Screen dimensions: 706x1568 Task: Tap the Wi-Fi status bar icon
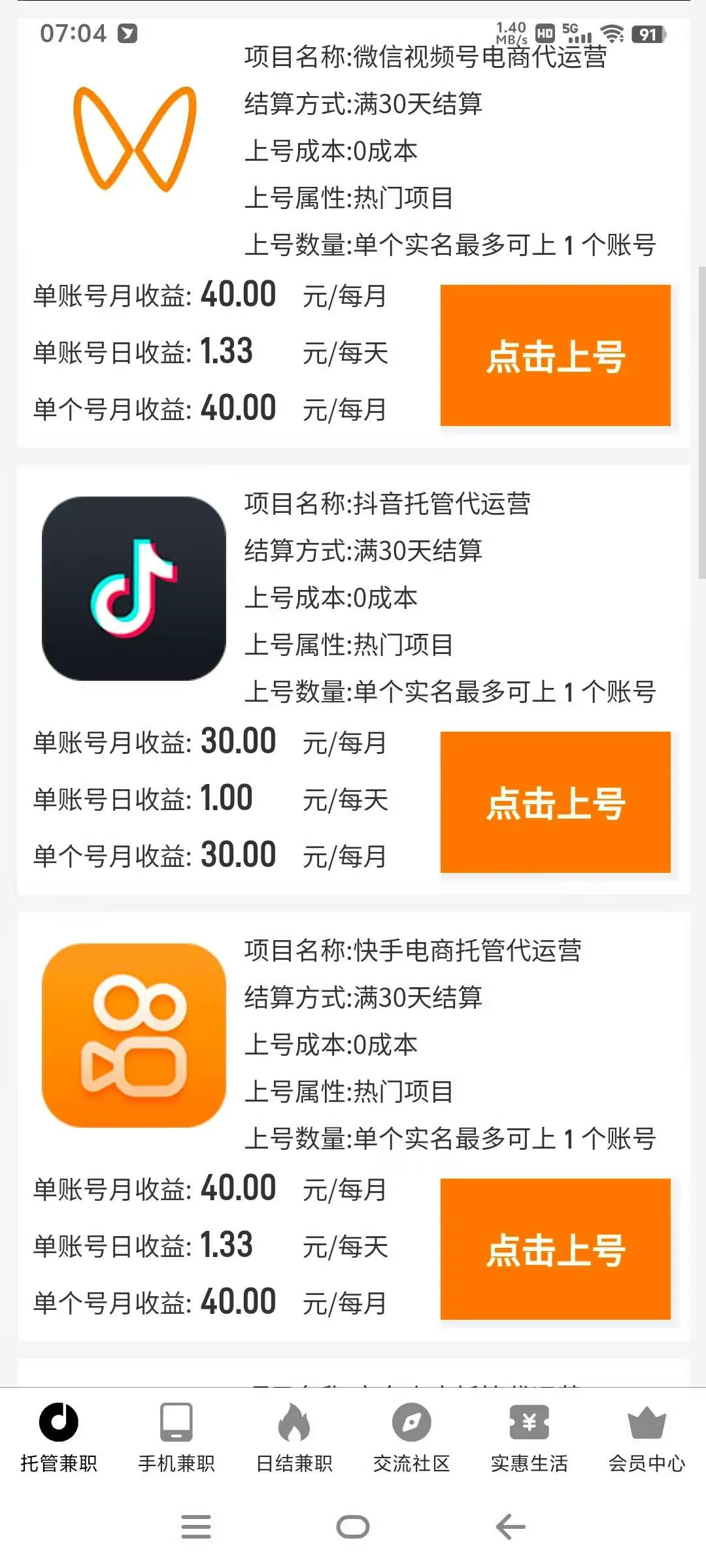pos(612,31)
